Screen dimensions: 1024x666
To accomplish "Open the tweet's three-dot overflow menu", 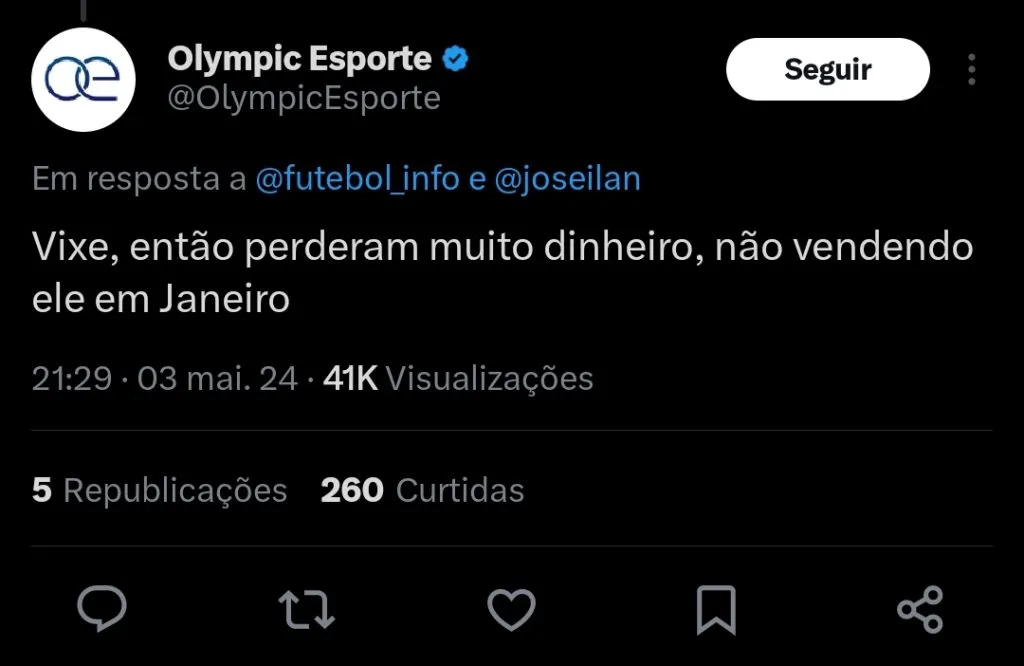I will tap(971, 69).
